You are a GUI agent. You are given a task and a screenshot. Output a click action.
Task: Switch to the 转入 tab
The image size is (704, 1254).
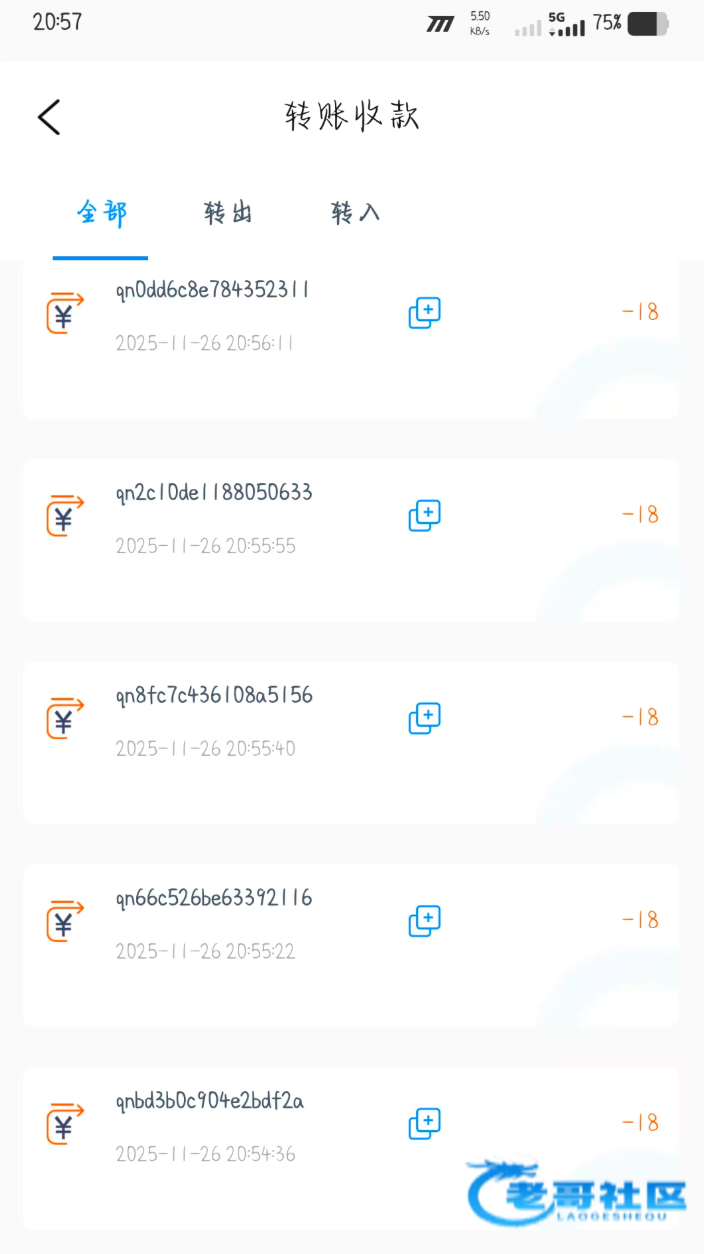[356, 212]
